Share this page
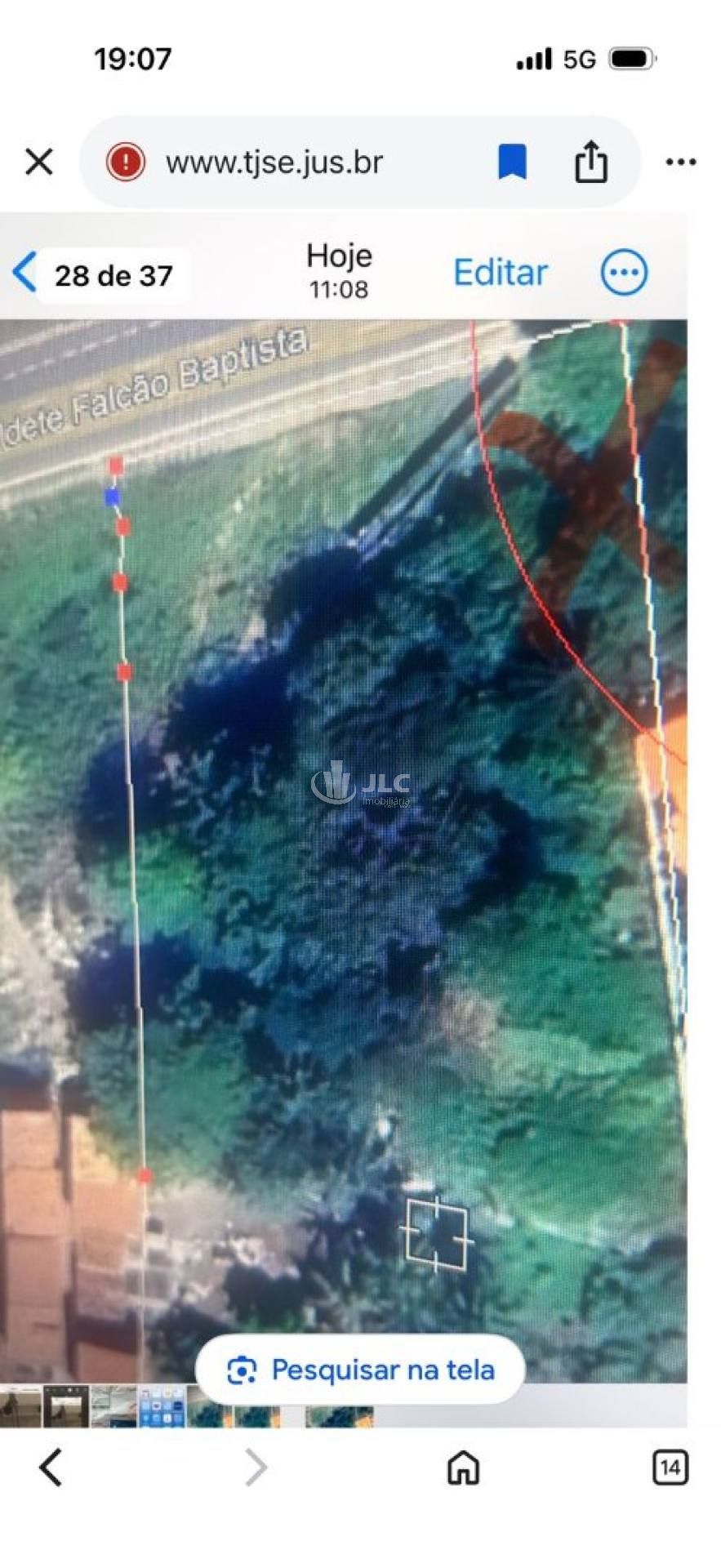The width and height of the screenshot is (721, 1568). (x=590, y=162)
